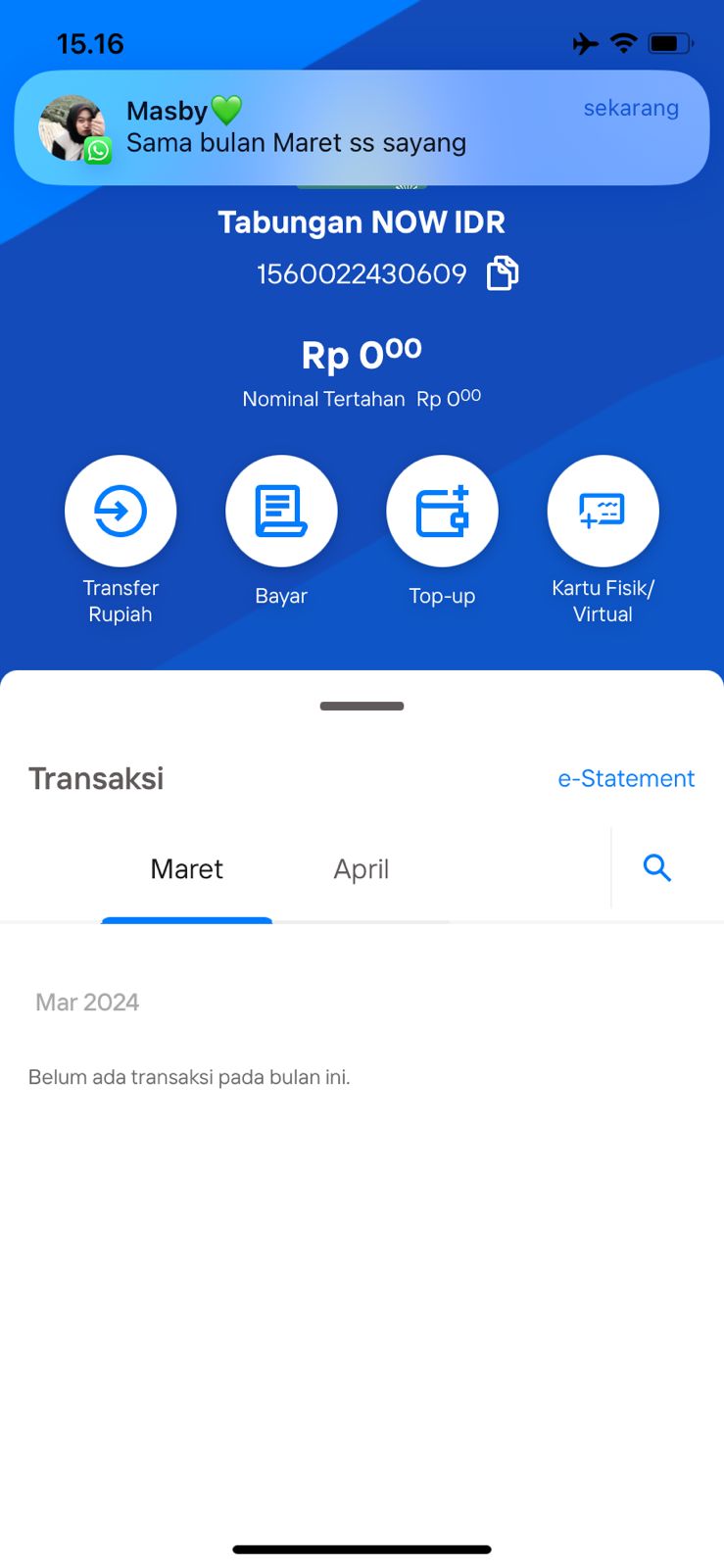Tap the Bayar button
The height and width of the screenshot is (1568, 724).
pos(281,511)
